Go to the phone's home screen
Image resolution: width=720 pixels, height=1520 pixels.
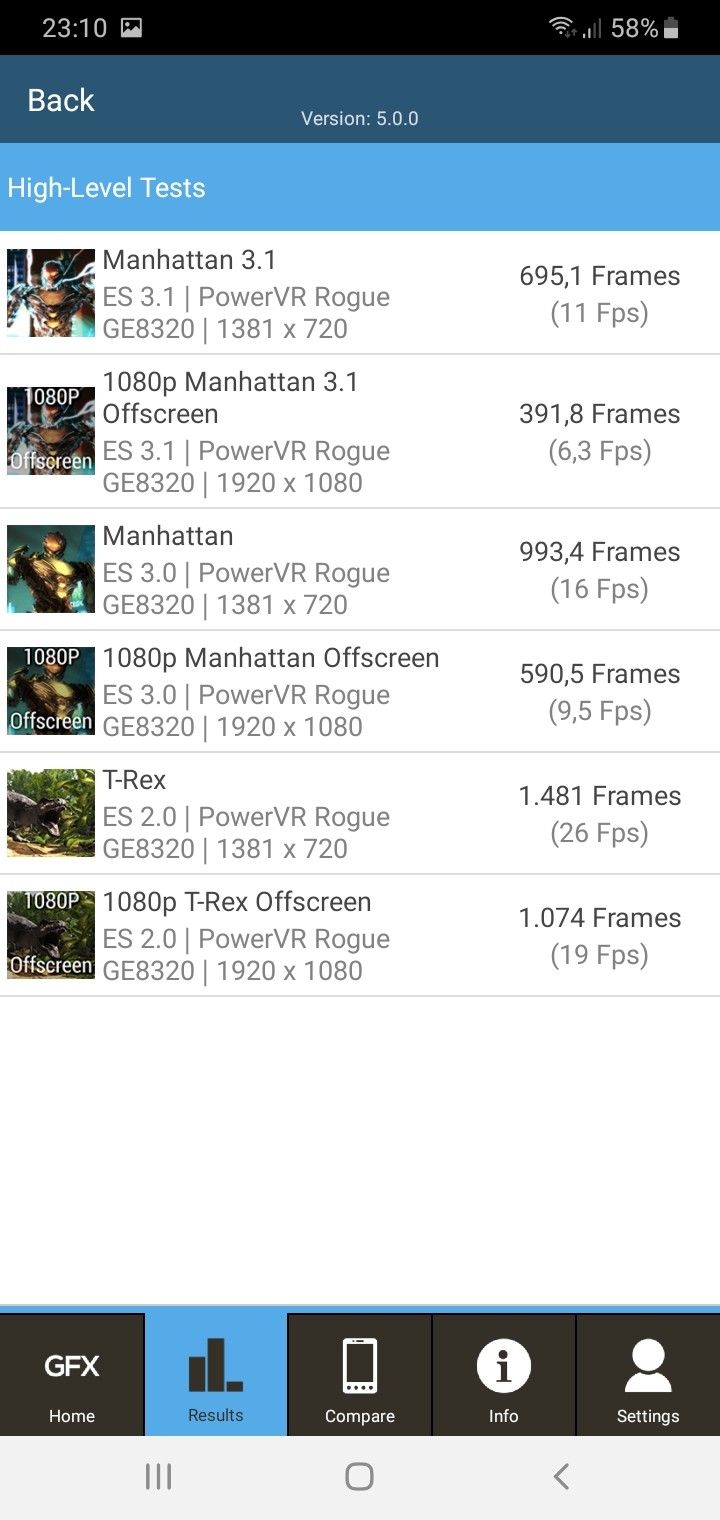pyautogui.click(x=360, y=1476)
